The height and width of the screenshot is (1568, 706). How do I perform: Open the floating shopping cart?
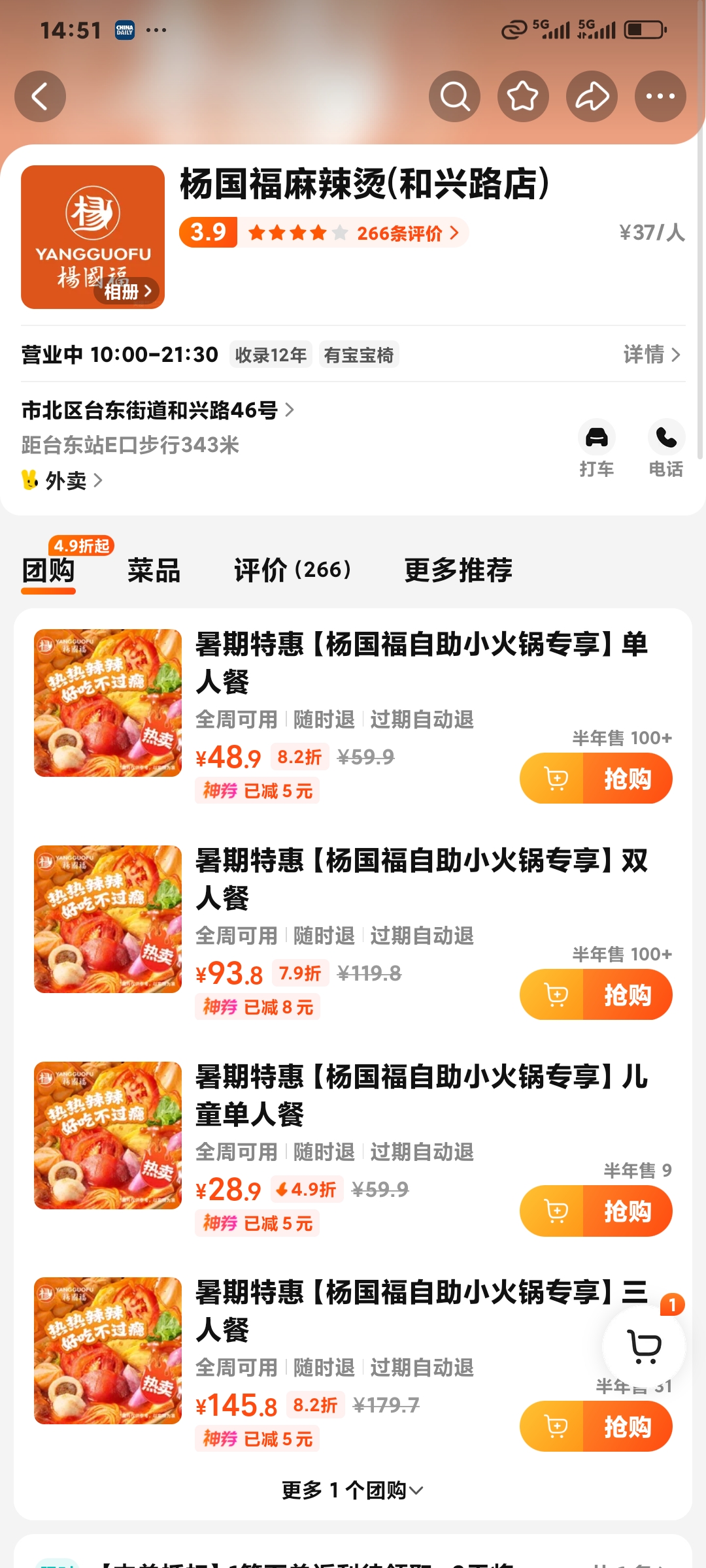(644, 1345)
